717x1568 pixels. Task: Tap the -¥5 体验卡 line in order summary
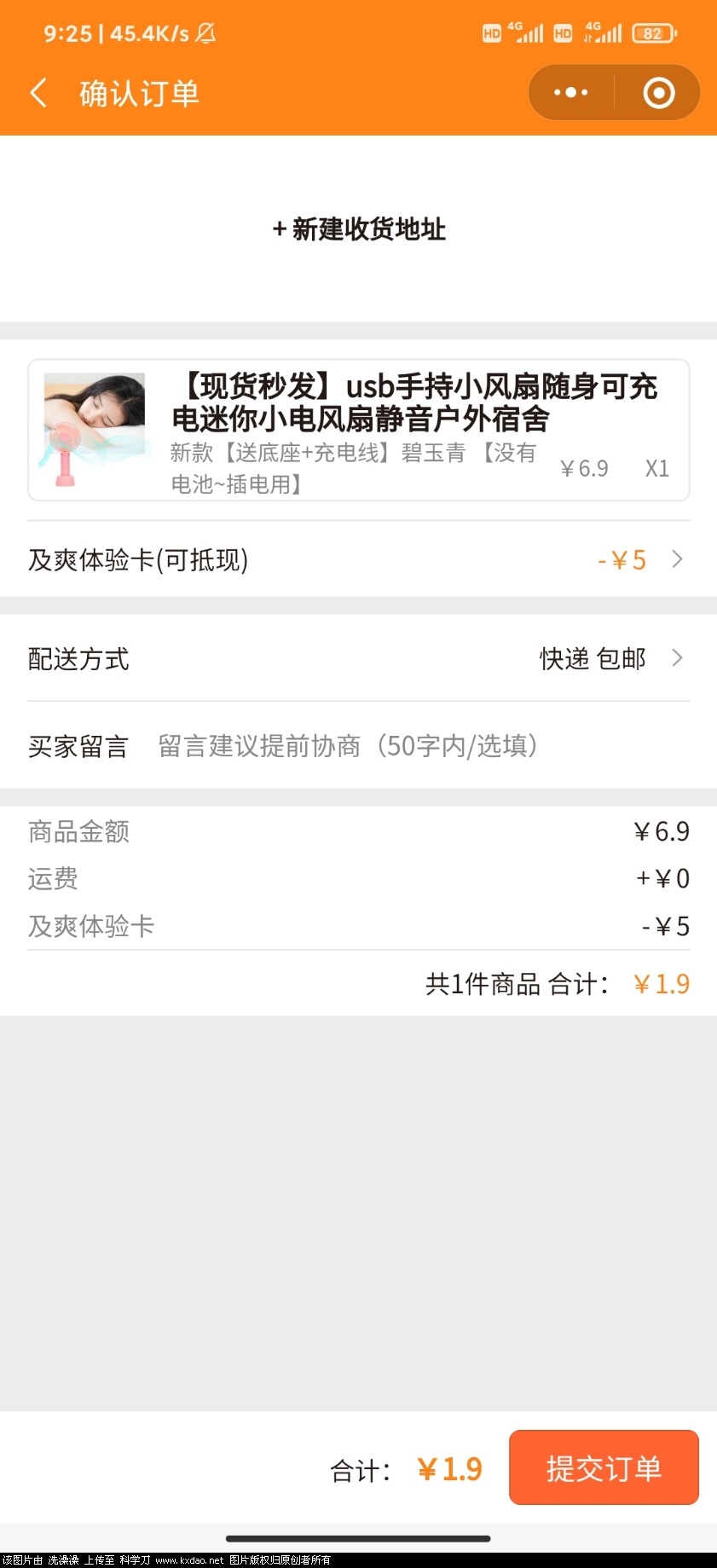click(x=358, y=926)
